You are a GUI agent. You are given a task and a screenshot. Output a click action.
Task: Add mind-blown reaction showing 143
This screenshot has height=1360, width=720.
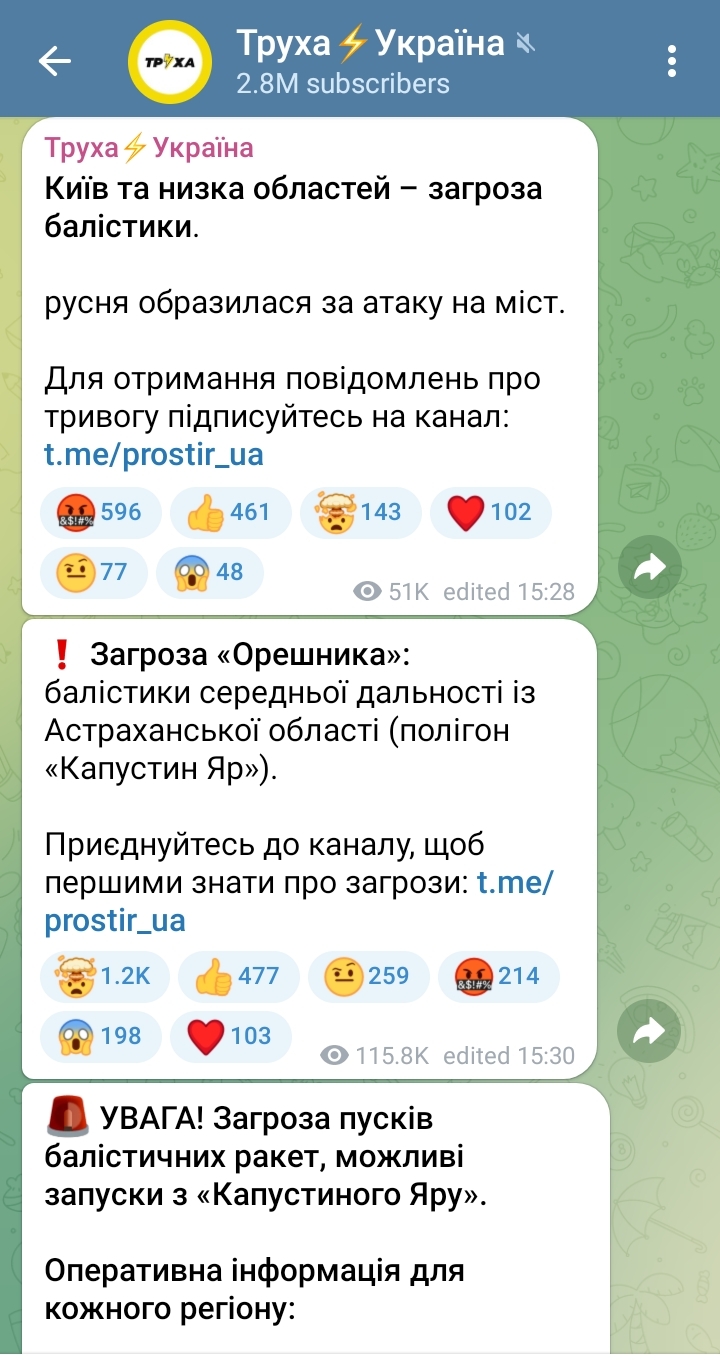click(360, 513)
